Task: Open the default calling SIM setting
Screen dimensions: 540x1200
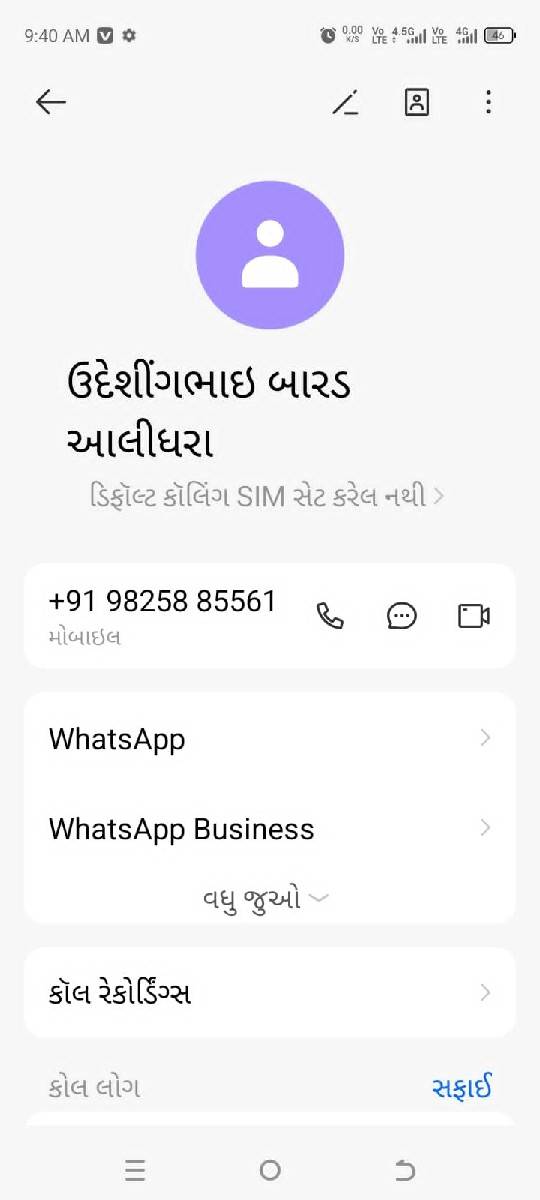Action: pyautogui.click(x=267, y=496)
